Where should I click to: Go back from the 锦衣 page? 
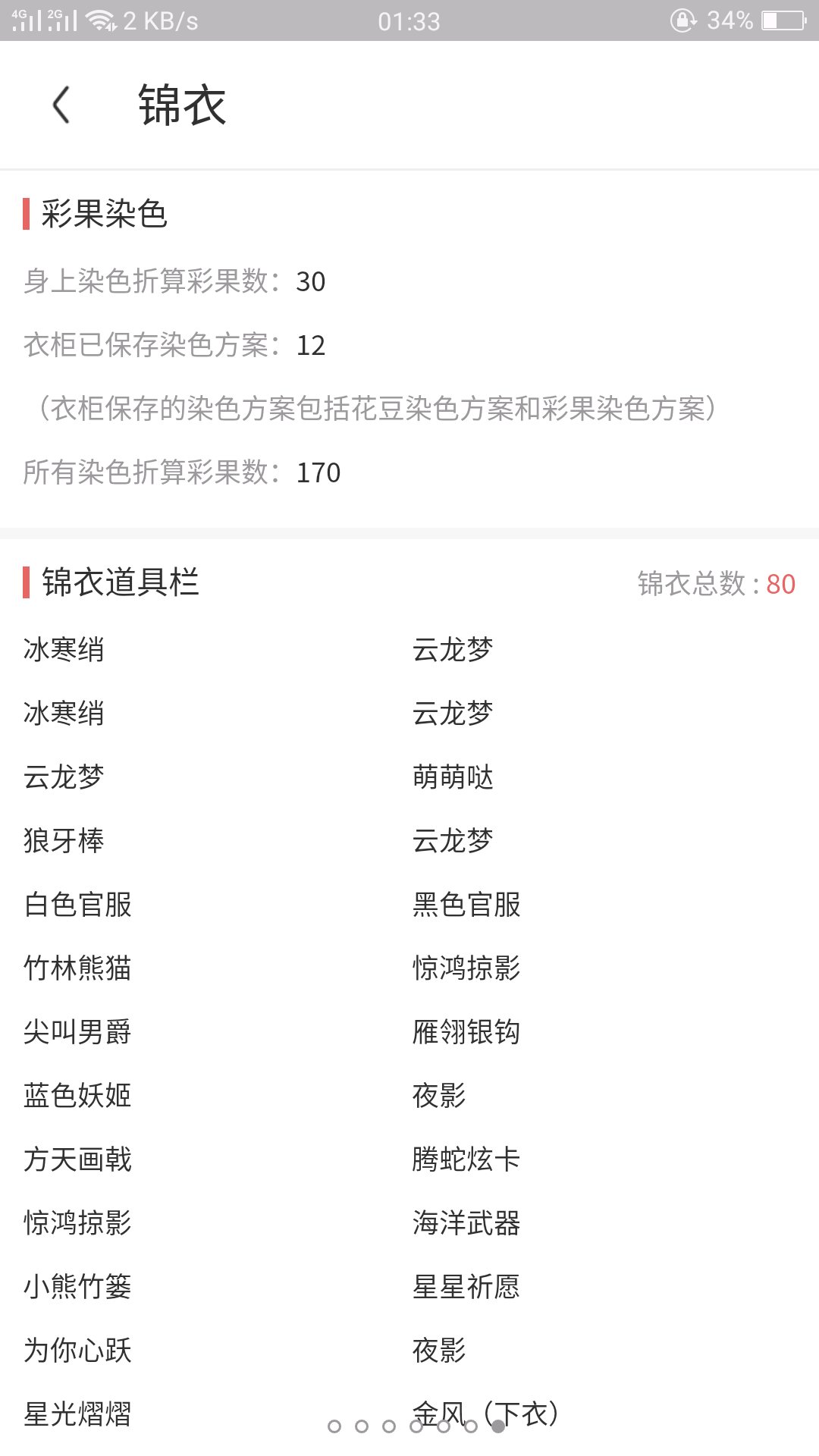click(x=61, y=105)
